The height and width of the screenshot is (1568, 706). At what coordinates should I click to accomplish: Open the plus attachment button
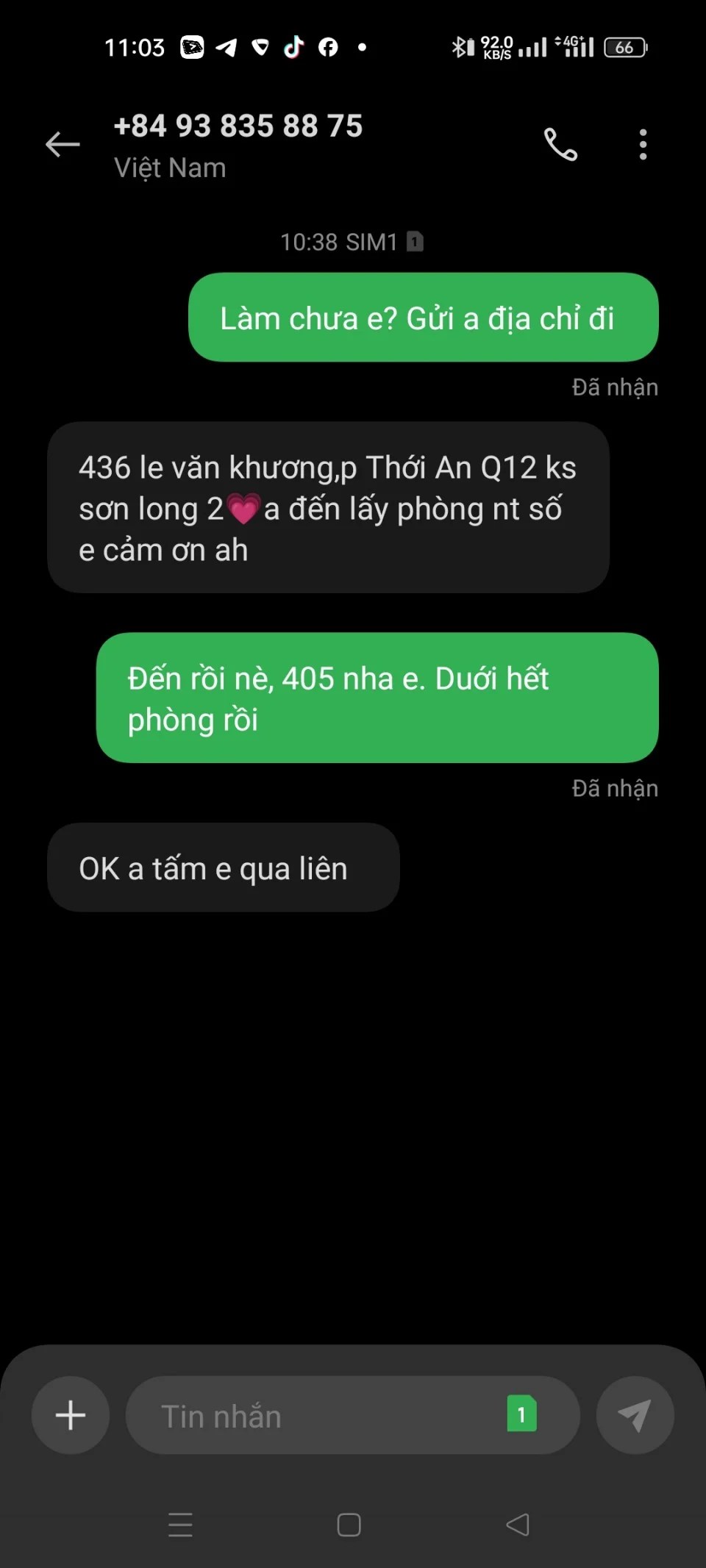coord(71,1415)
